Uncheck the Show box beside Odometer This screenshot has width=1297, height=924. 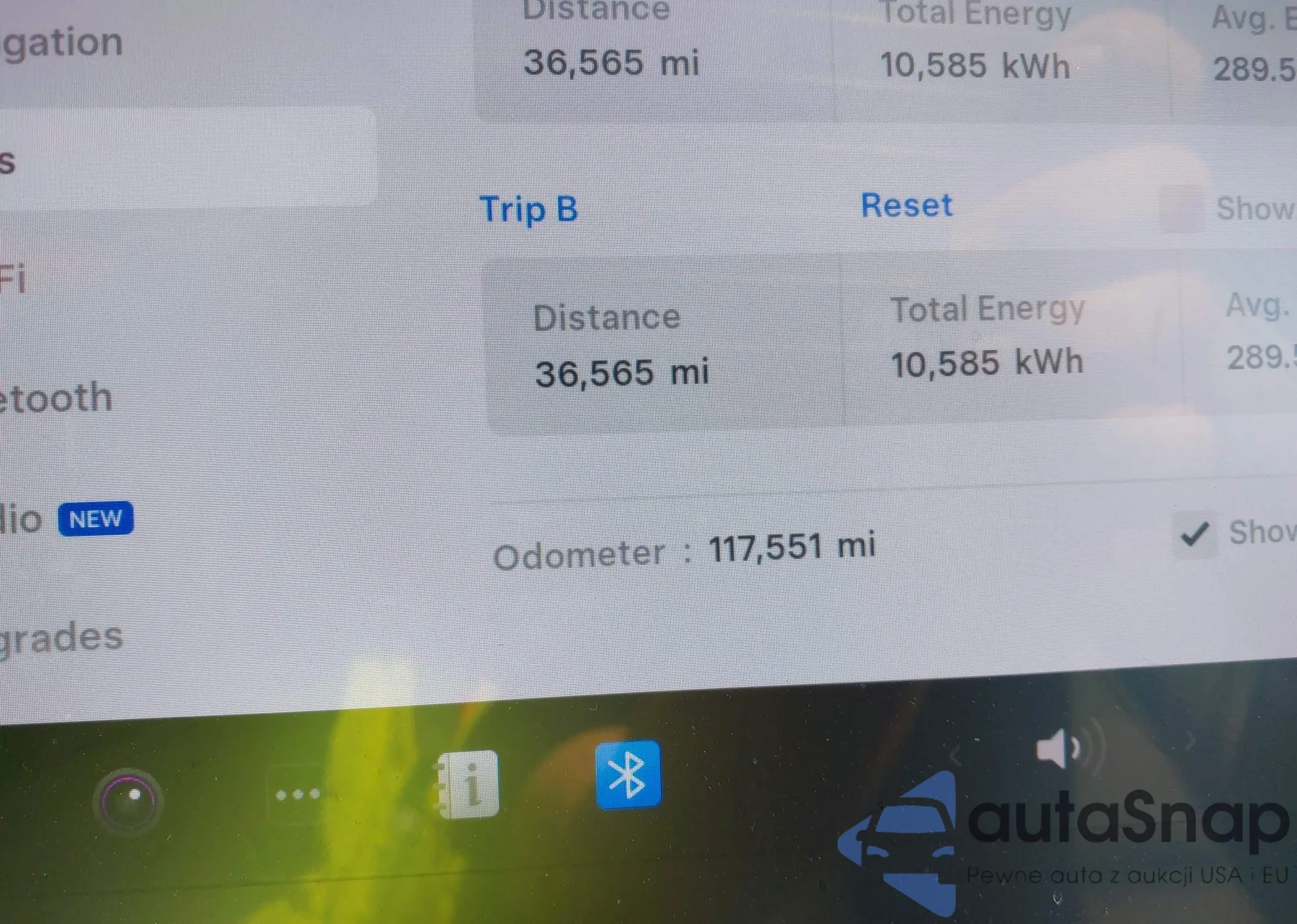[x=1195, y=534]
